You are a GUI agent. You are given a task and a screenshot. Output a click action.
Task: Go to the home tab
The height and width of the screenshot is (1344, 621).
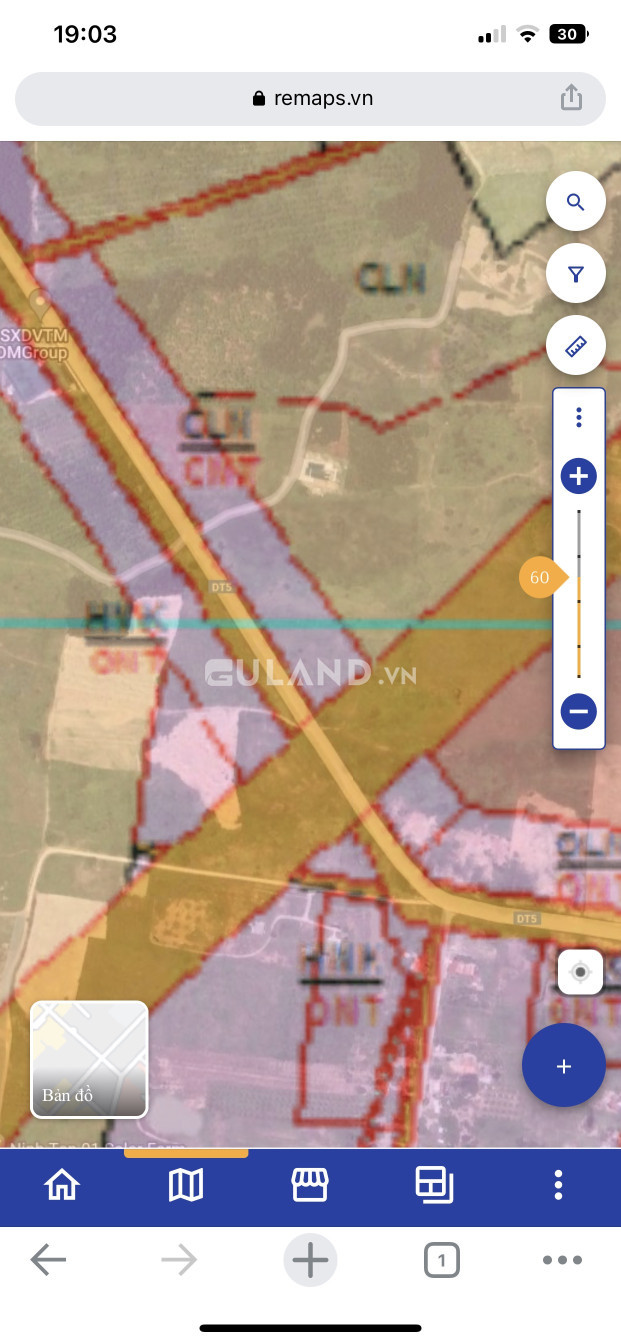pos(62,1185)
